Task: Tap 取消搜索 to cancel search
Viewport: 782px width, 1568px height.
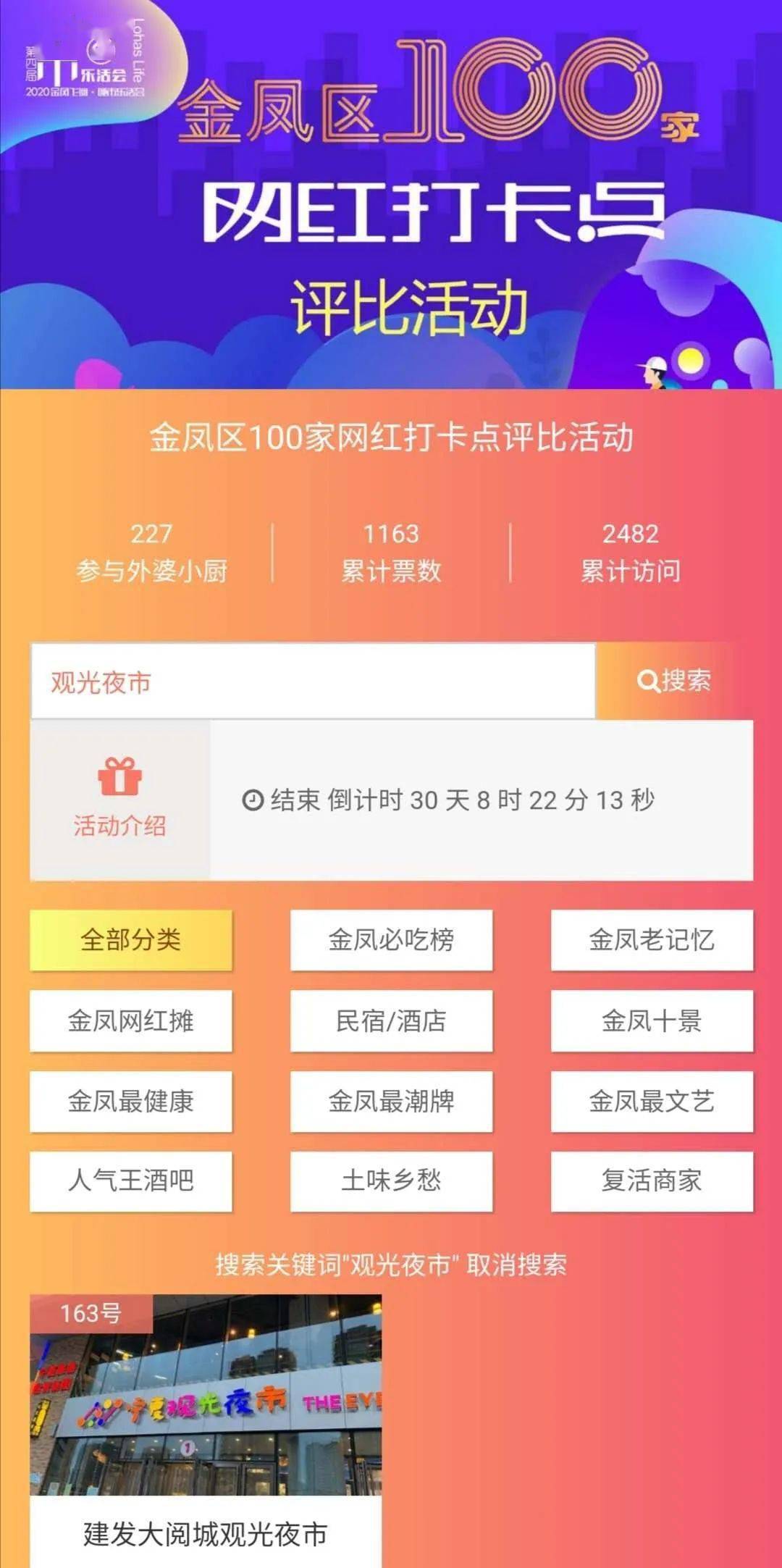Action: (x=516, y=1265)
